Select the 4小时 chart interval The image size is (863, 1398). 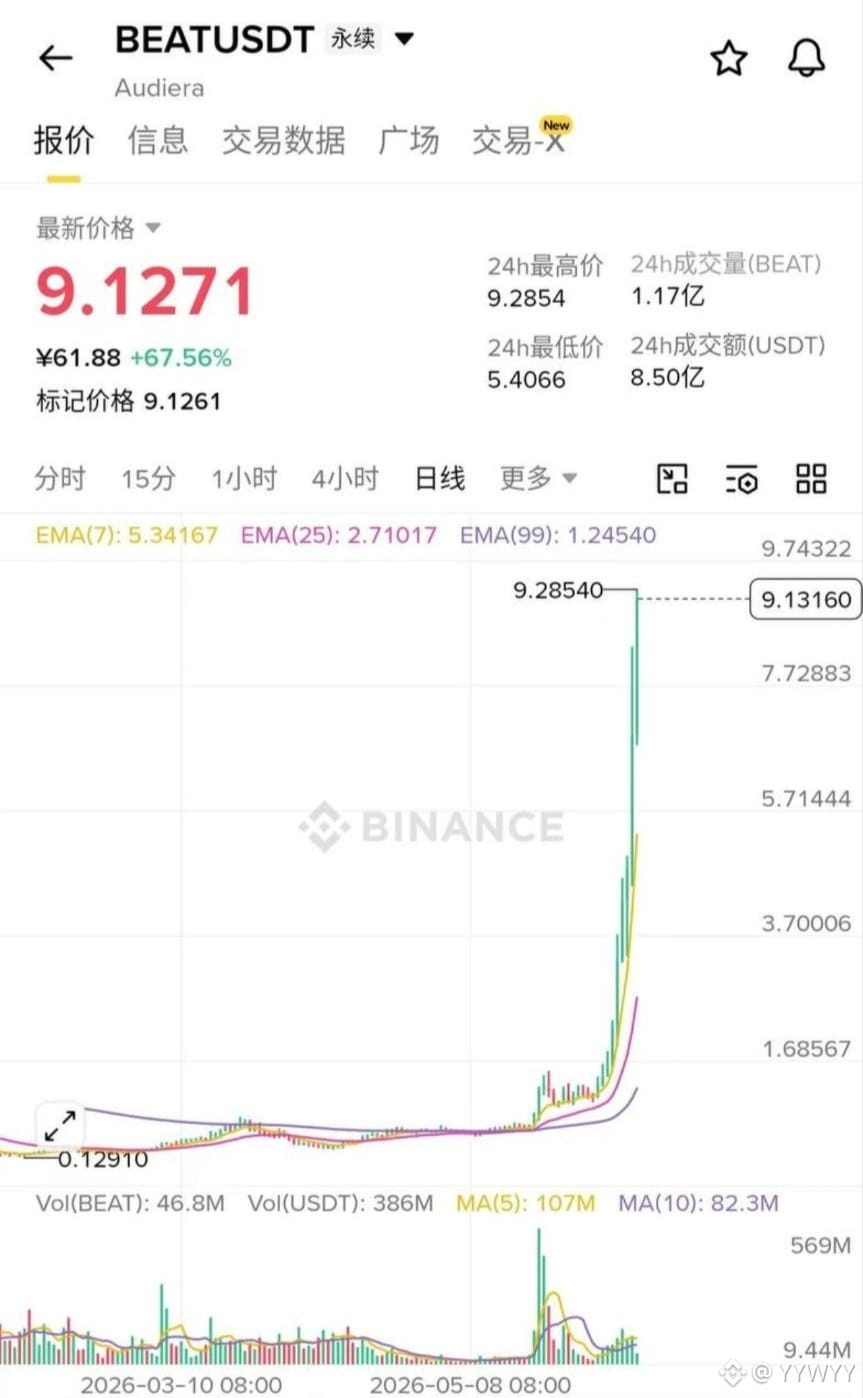click(344, 478)
